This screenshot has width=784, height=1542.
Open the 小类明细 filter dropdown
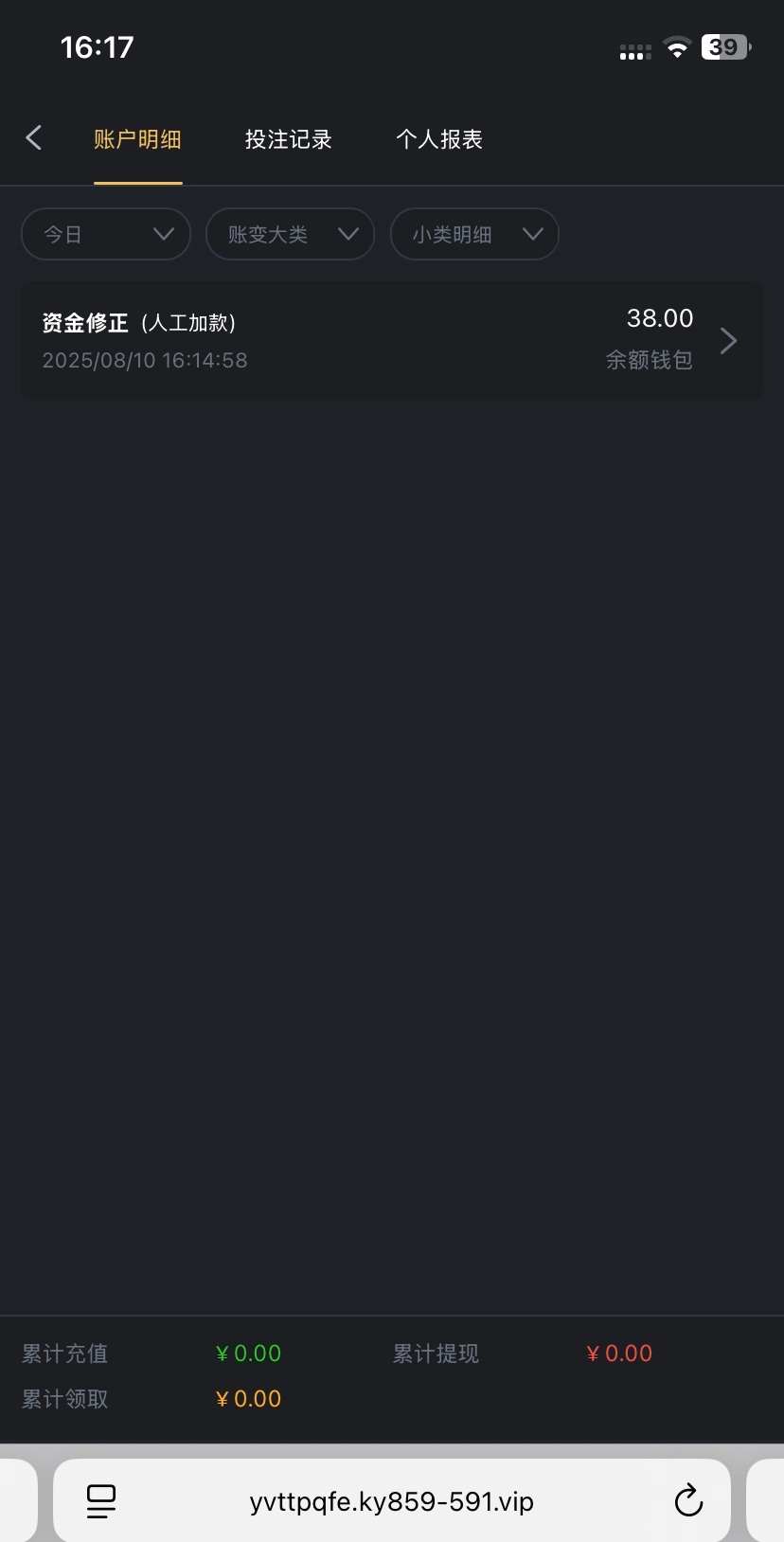pos(474,234)
